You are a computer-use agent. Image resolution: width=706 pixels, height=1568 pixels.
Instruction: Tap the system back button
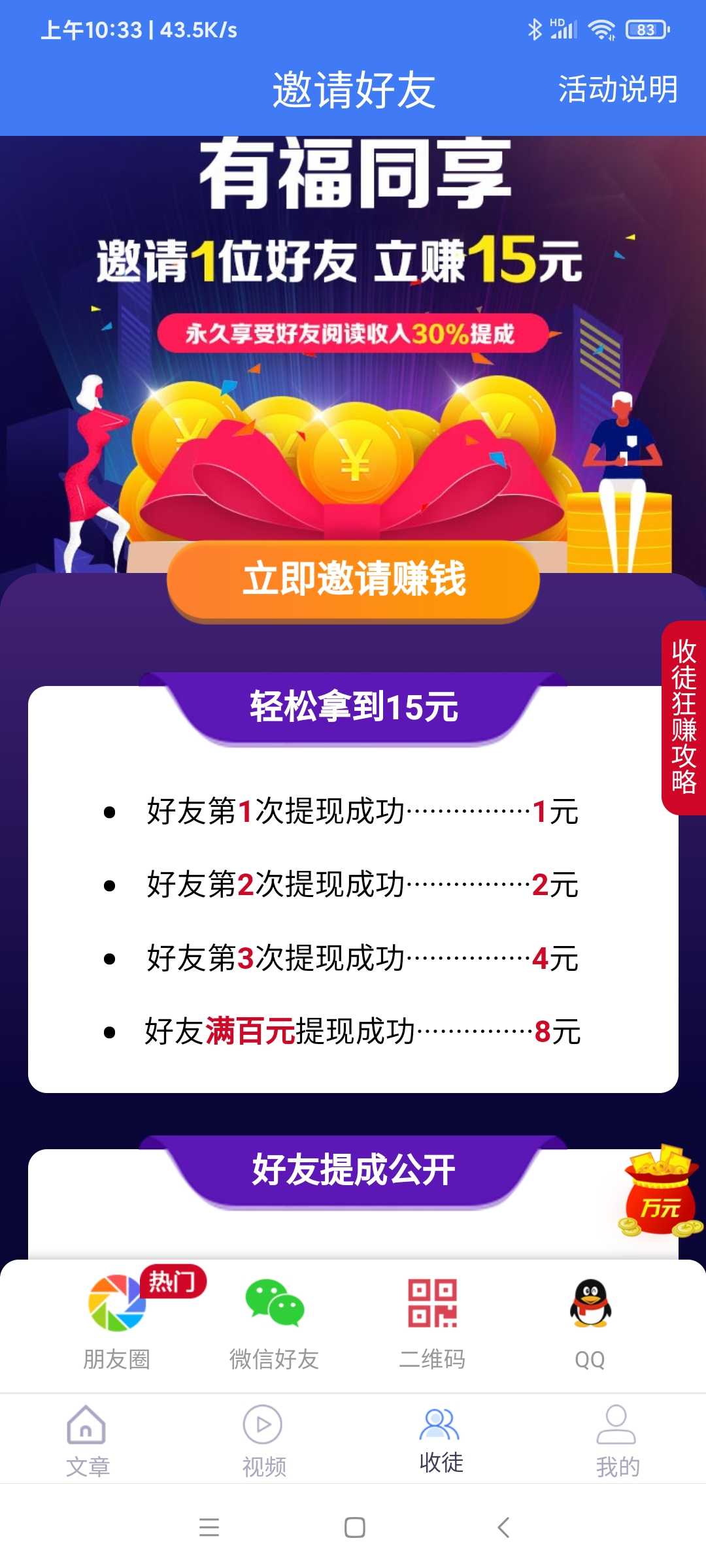pyautogui.click(x=503, y=1527)
